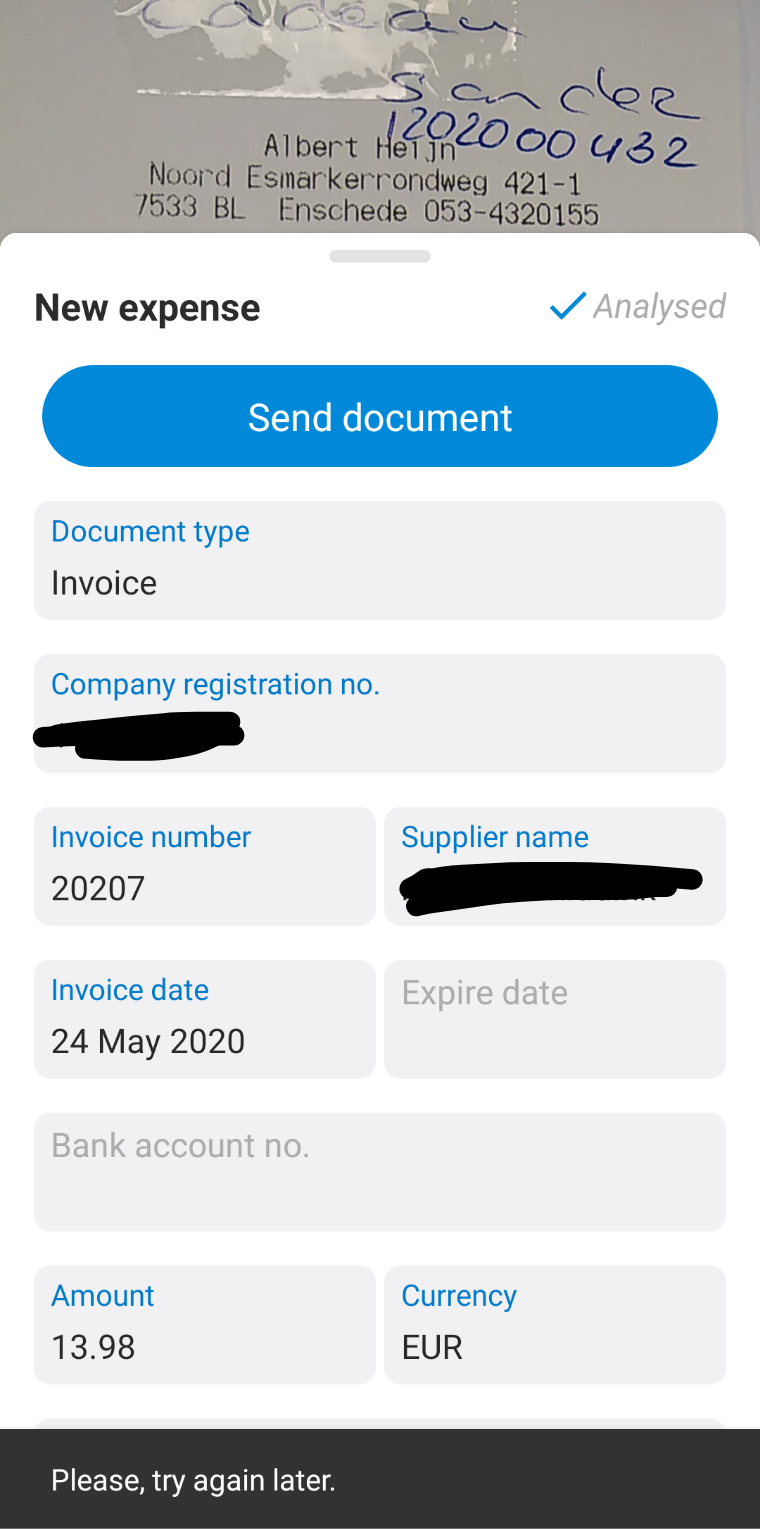Tap the Send document button
The height and width of the screenshot is (1529, 760).
coord(380,416)
